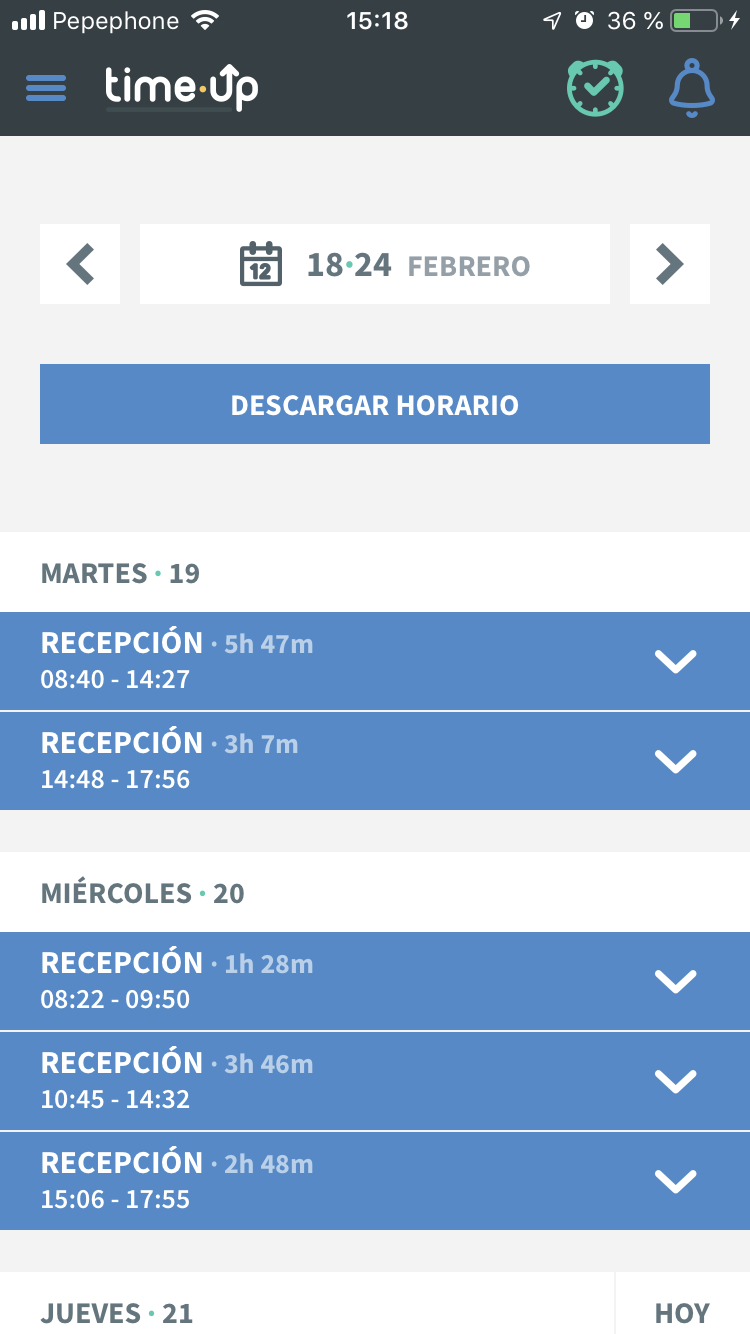Open the 18-24 Febrero date picker
Viewport: 750px width, 1334px height.
coord(375,264)
